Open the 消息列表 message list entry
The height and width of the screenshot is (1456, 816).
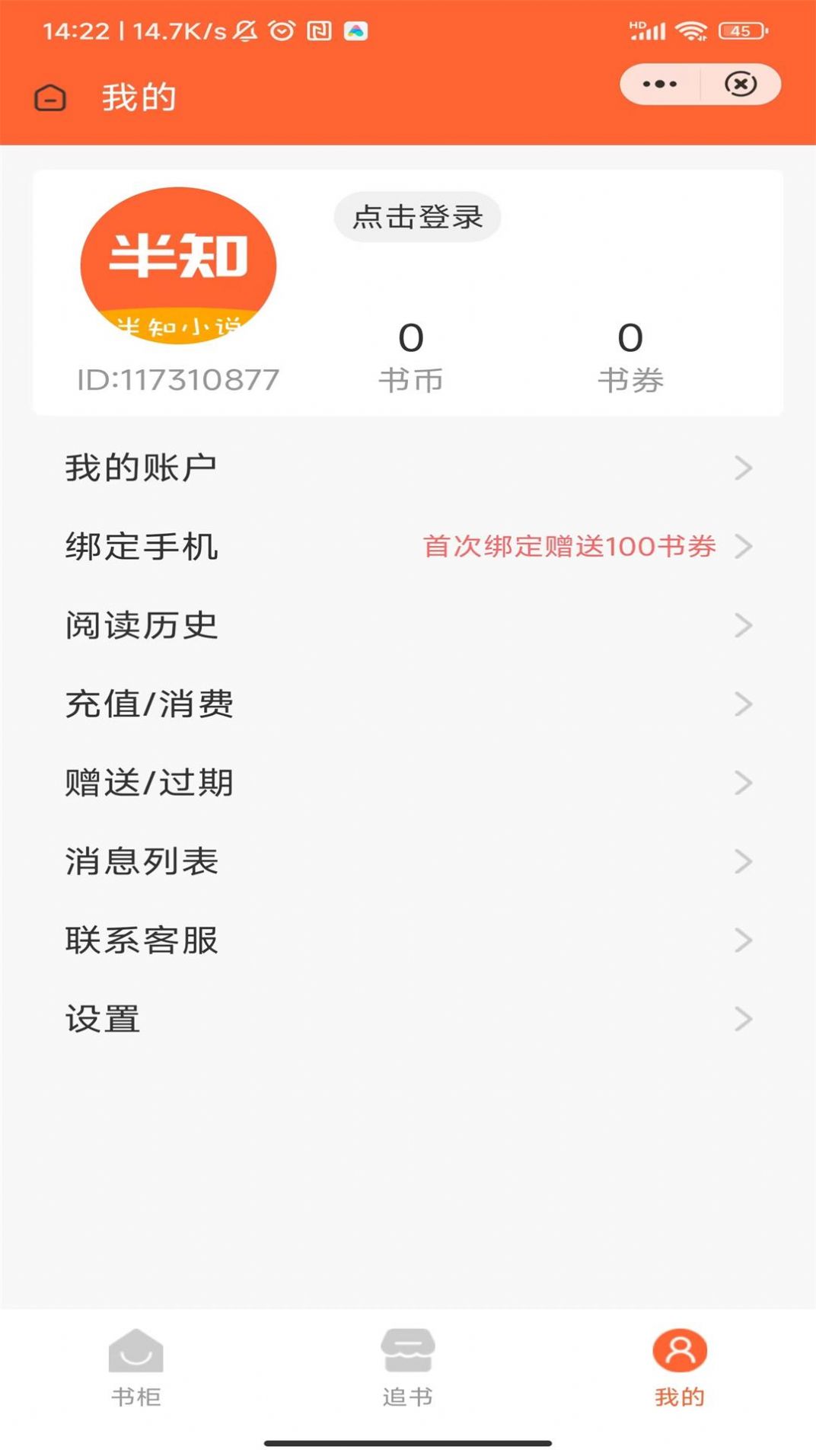click(x=142, y=861)
